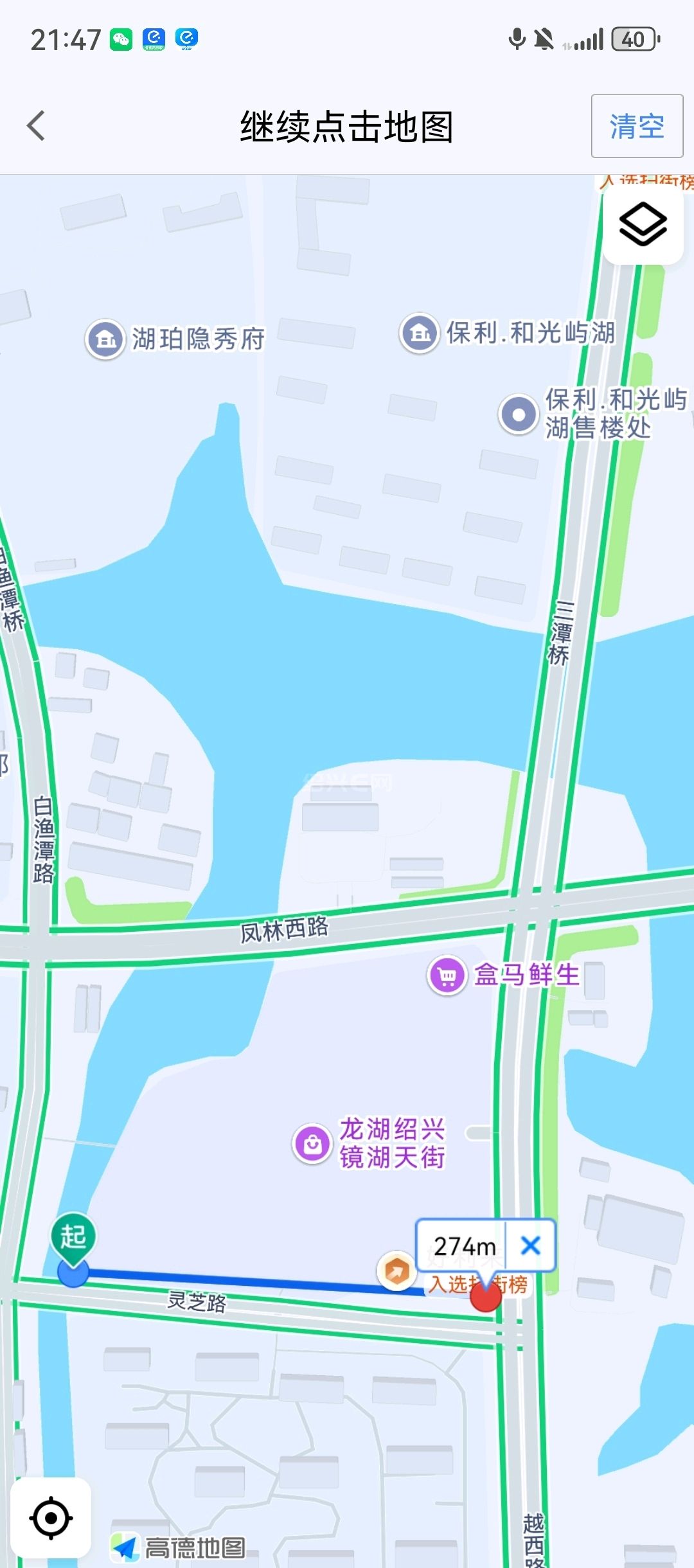694x1568 pixels.
Task: Go back using the top-left arrow
Action: coord(37,125)
